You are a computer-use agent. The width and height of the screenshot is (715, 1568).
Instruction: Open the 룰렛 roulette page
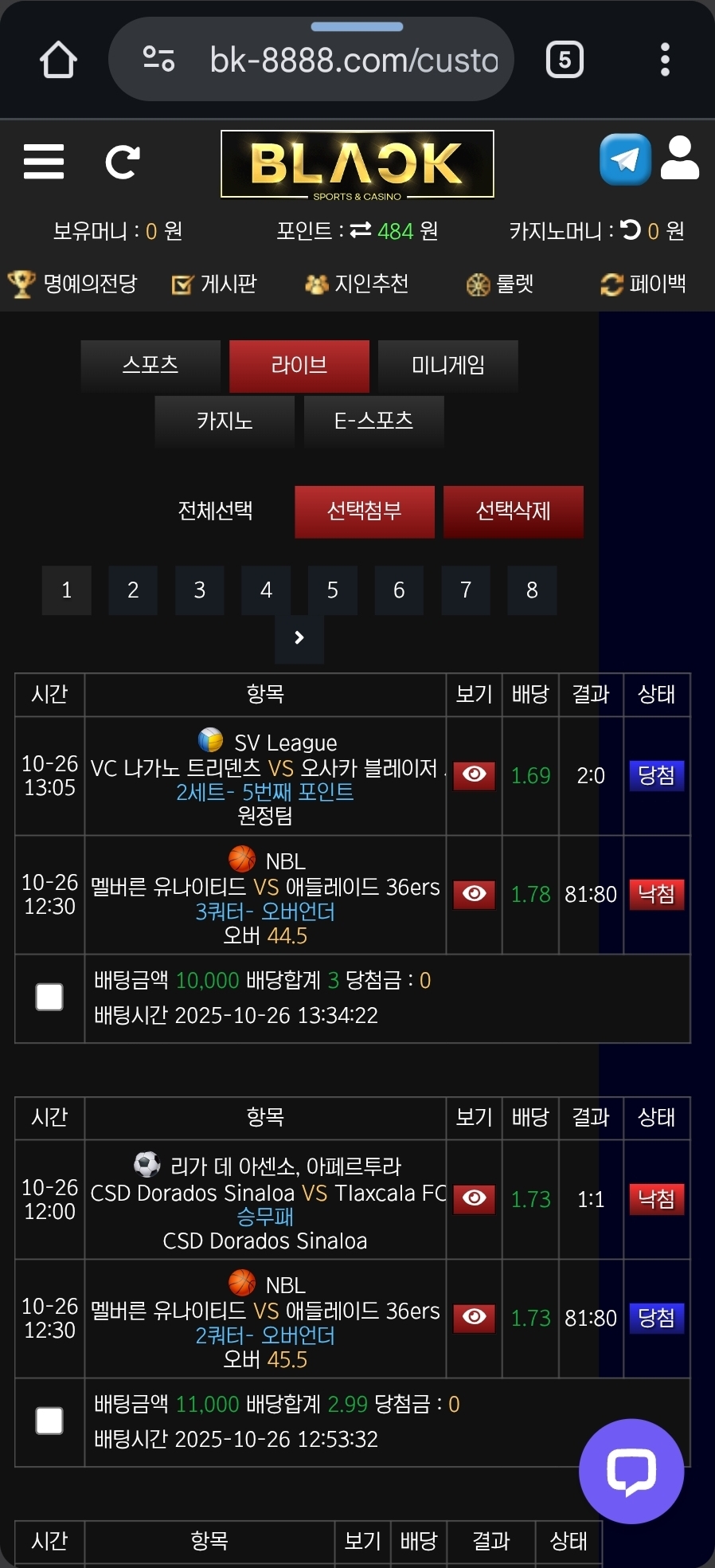point(500,284)
